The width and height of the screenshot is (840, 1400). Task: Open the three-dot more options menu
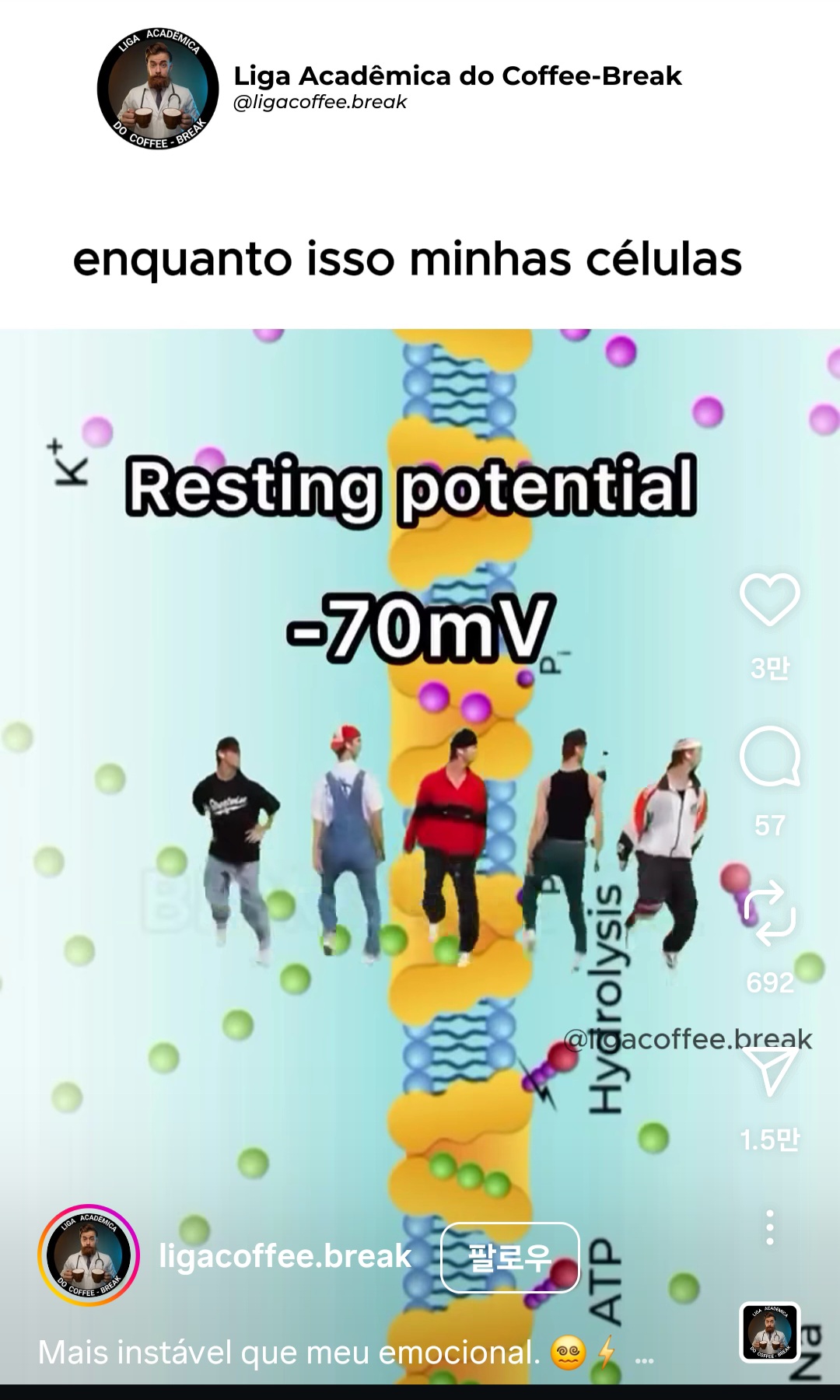769,1227
